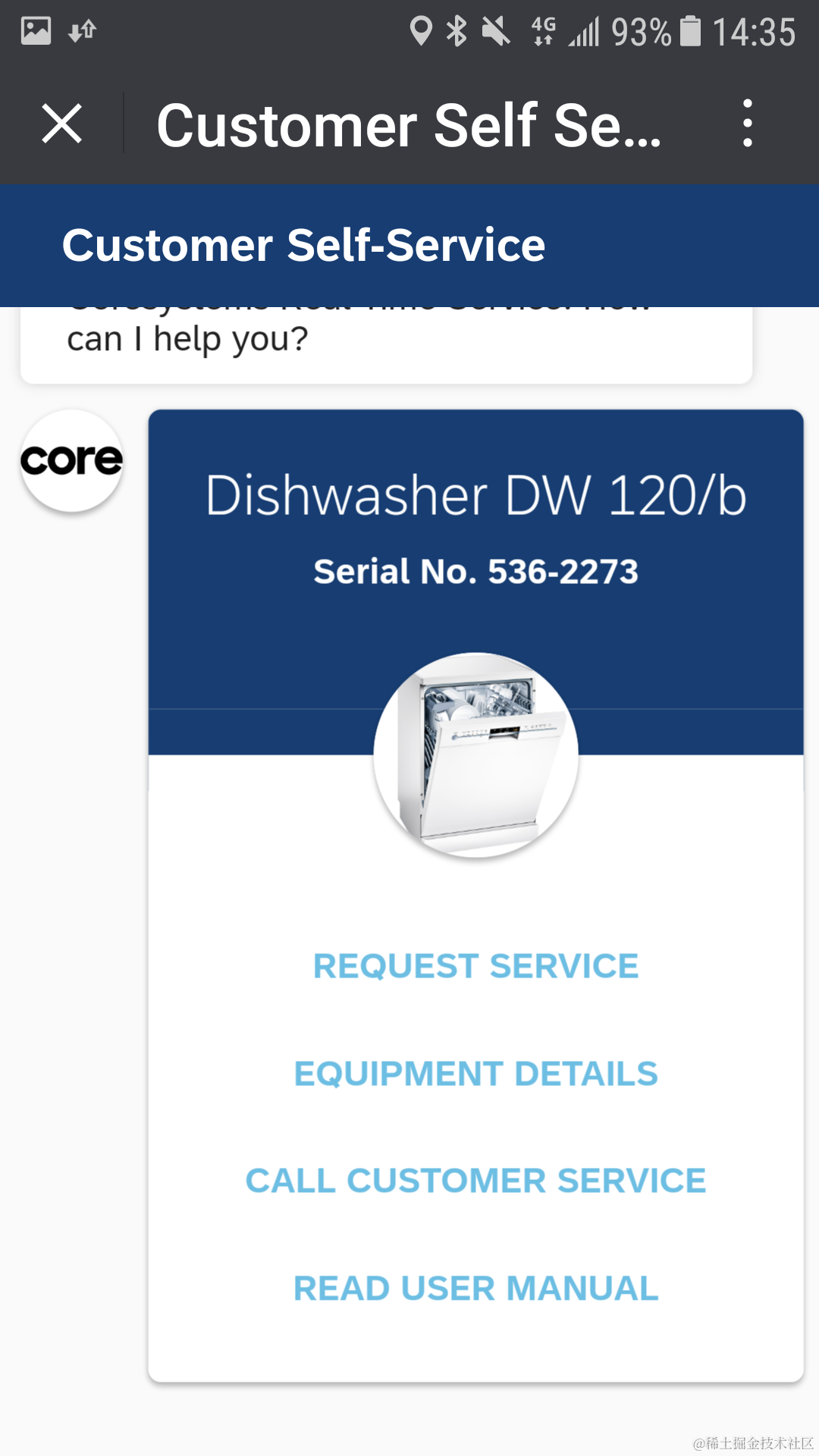Open the three-dot overflow menu
The image size is (819, 1456).
(x=747, y=124)
